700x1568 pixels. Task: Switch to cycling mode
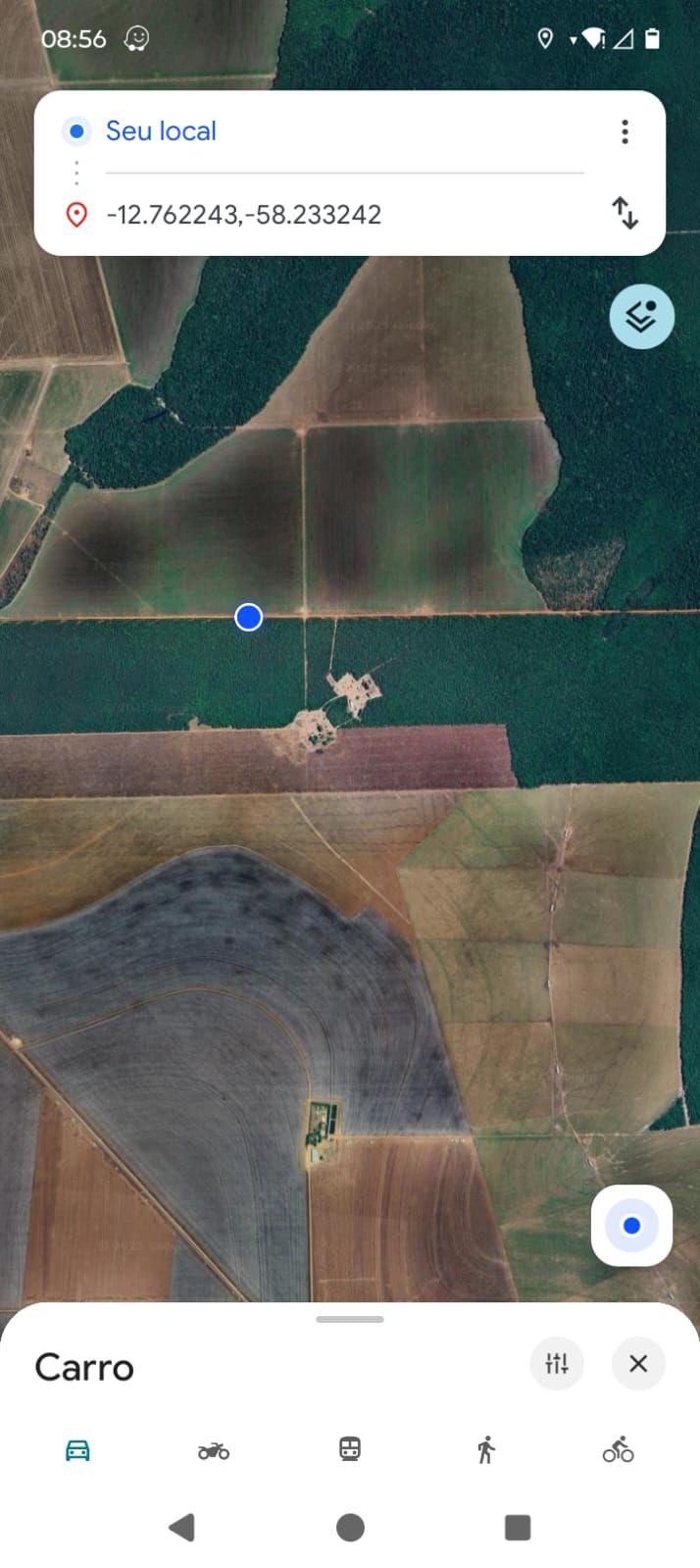coord(619,1449)
